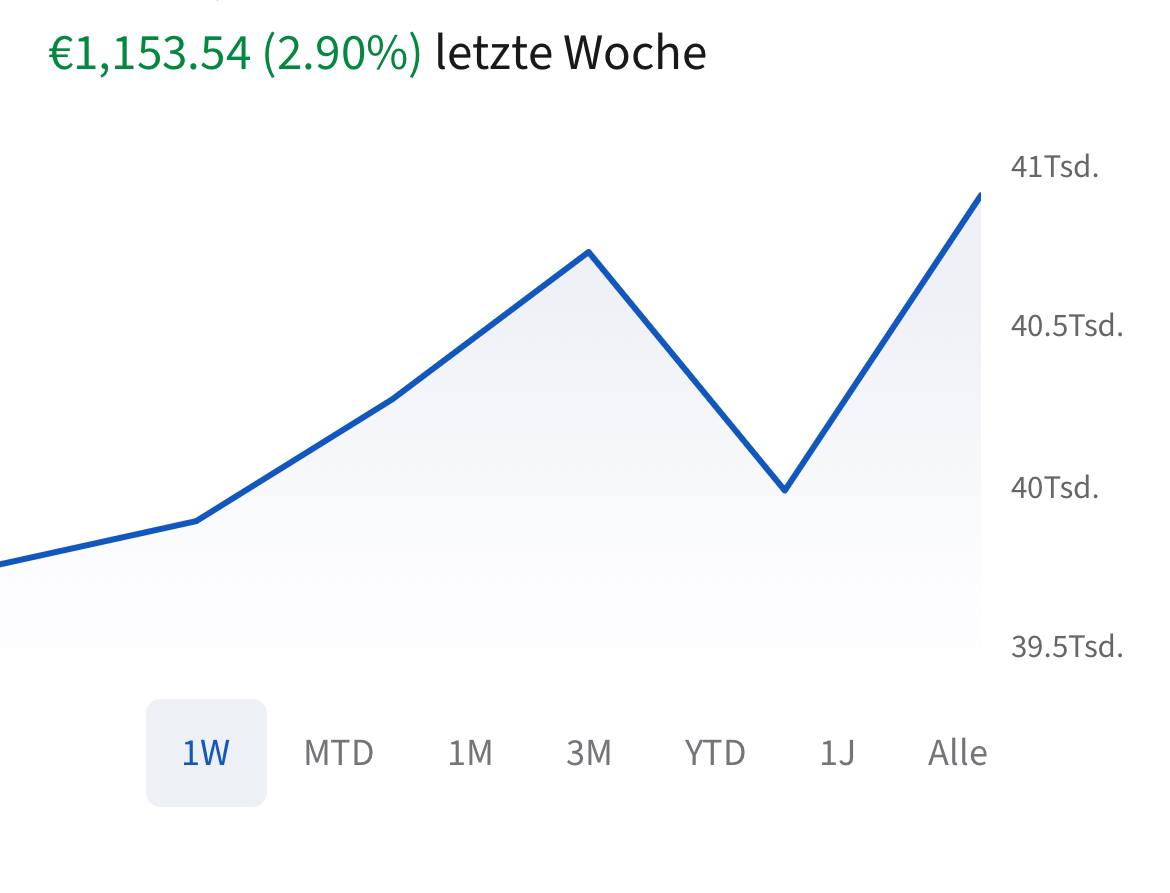Show all-time data via Alle
1170x893 pixels.
click(957, 752)
